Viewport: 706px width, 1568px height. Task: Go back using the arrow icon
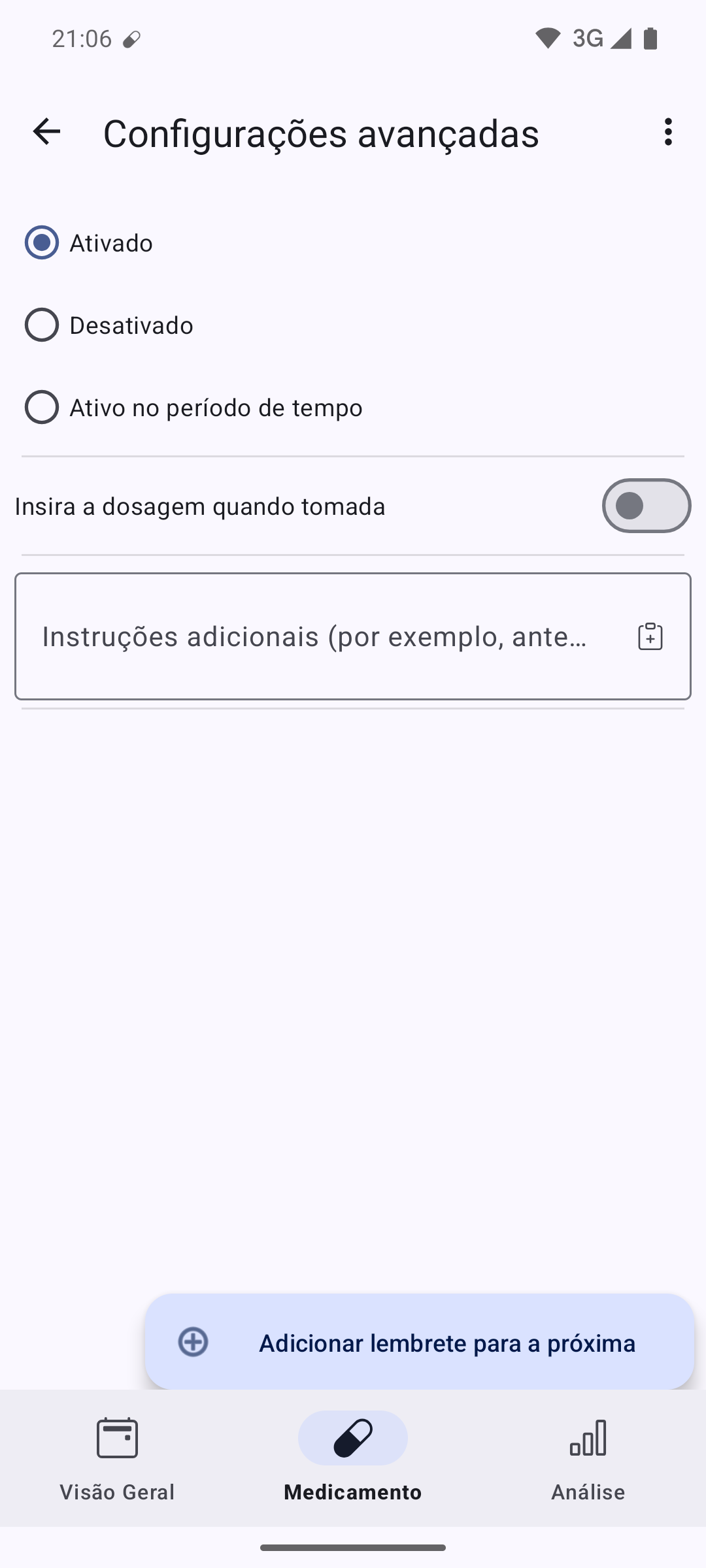[46, 132]
